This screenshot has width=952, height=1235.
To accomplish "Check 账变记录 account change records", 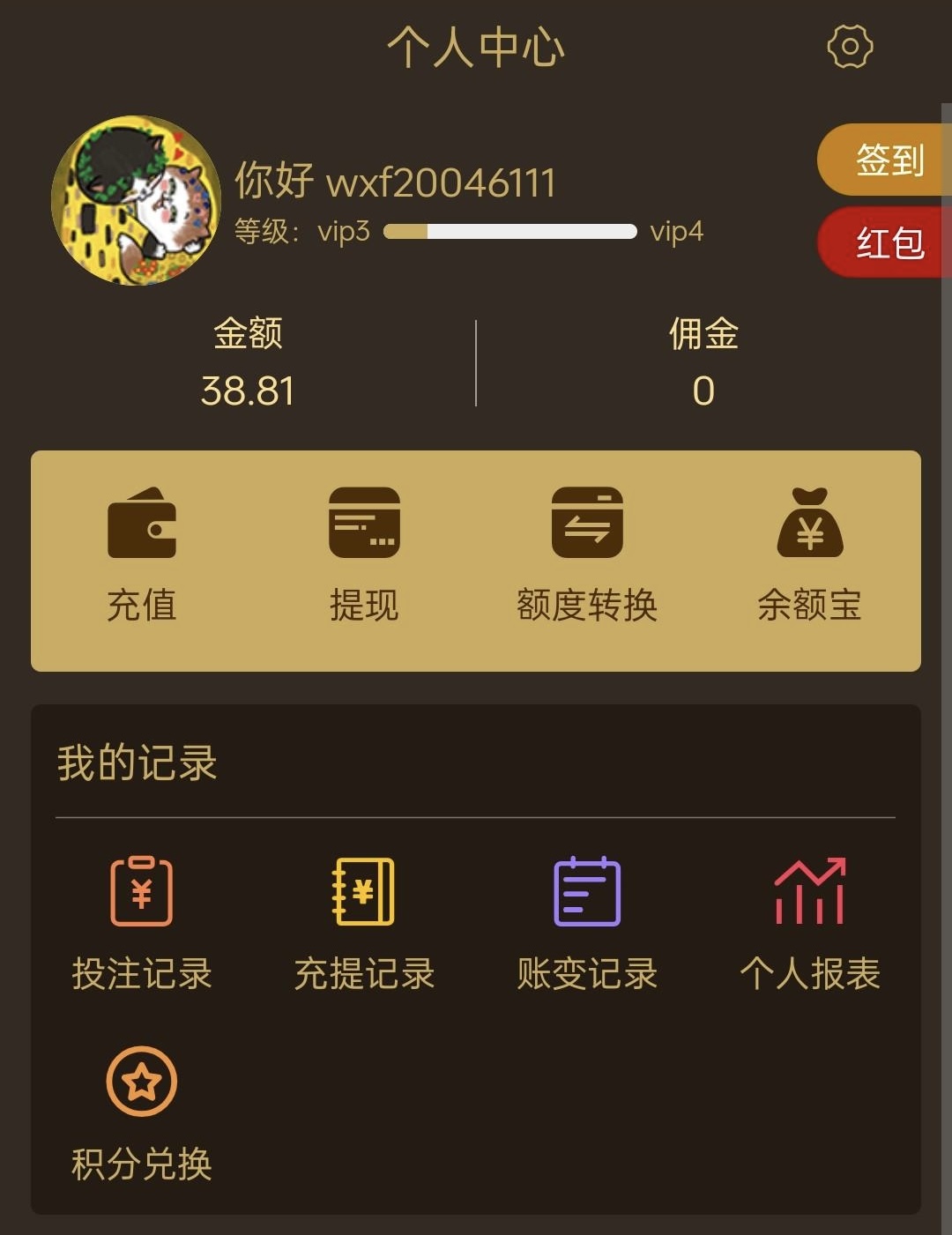I will (x=587, y=924).
